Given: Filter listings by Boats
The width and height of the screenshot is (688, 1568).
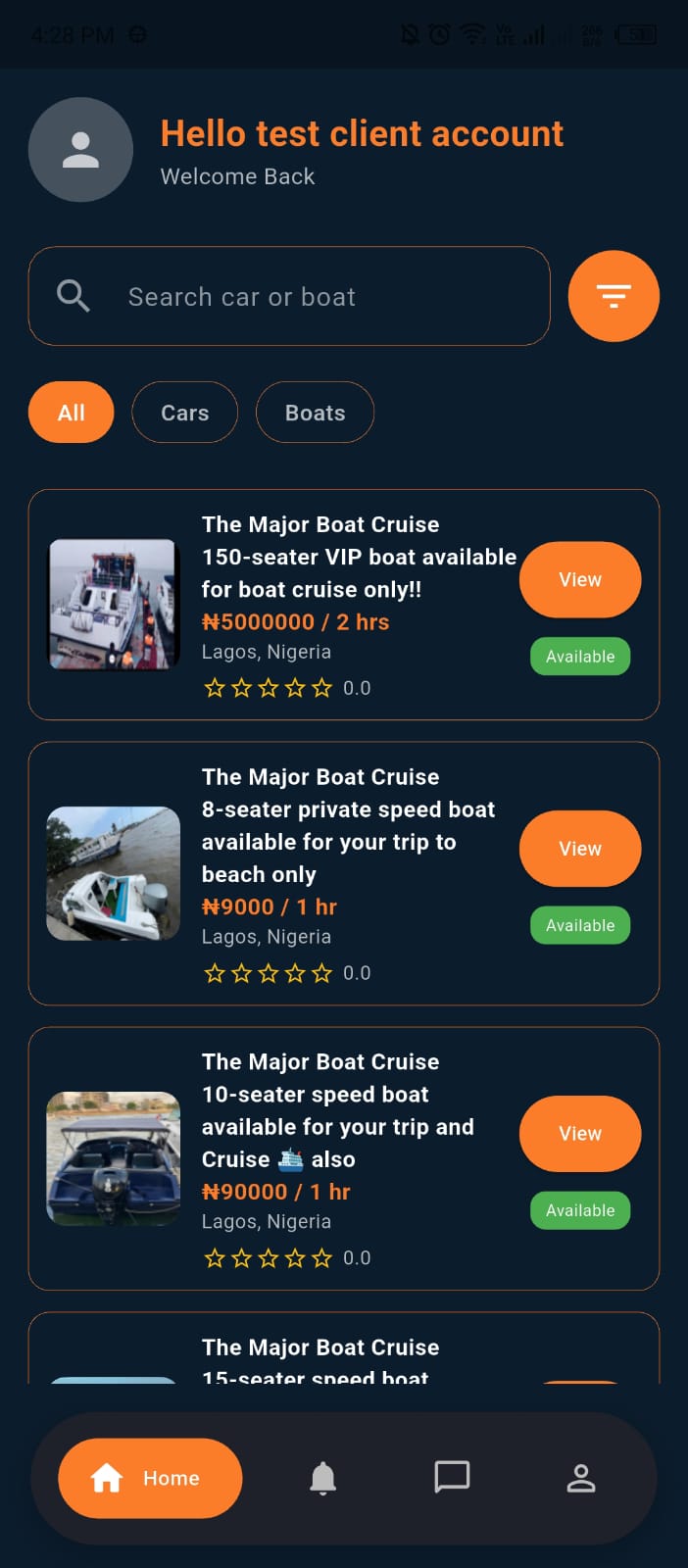Looking at the screenshot, I should (x=315, y=413).
